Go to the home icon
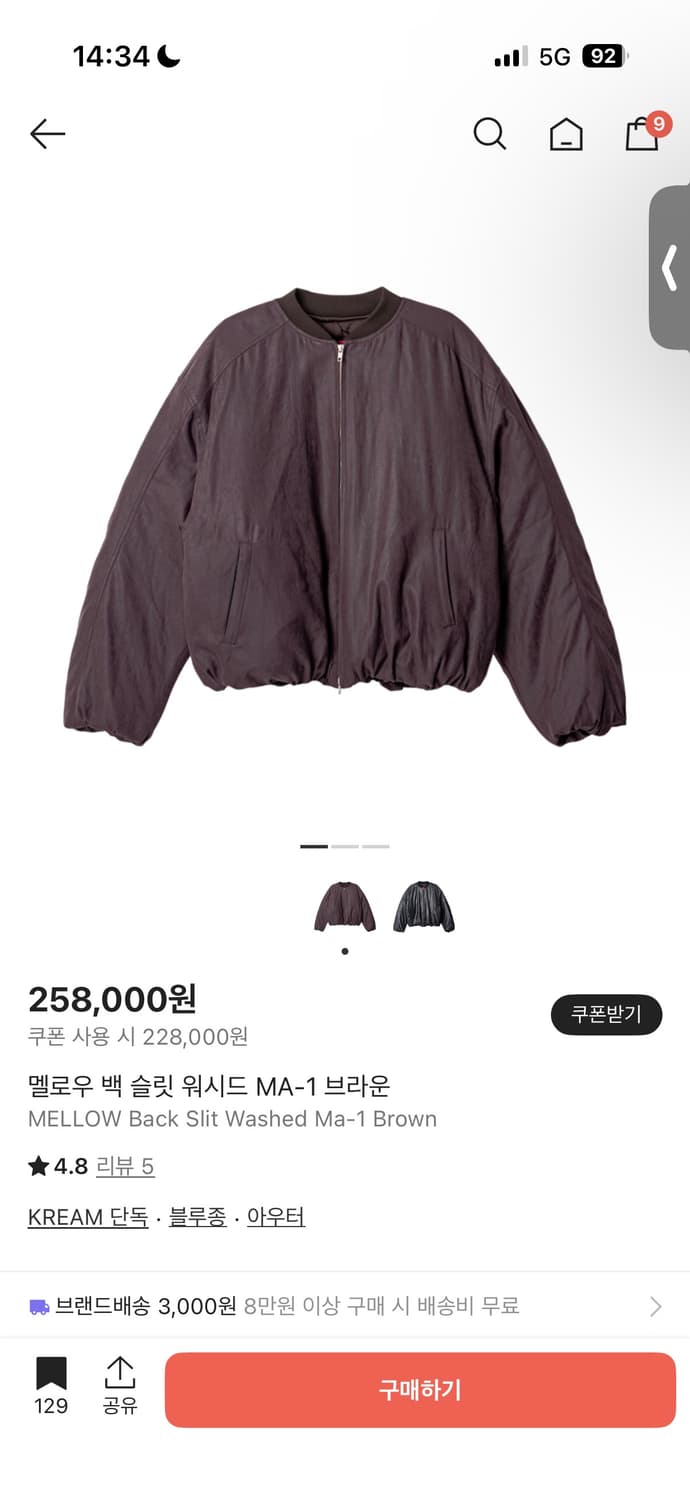Screen dimensions: 690x1500 pyautogui.click(x=566, y=134)
